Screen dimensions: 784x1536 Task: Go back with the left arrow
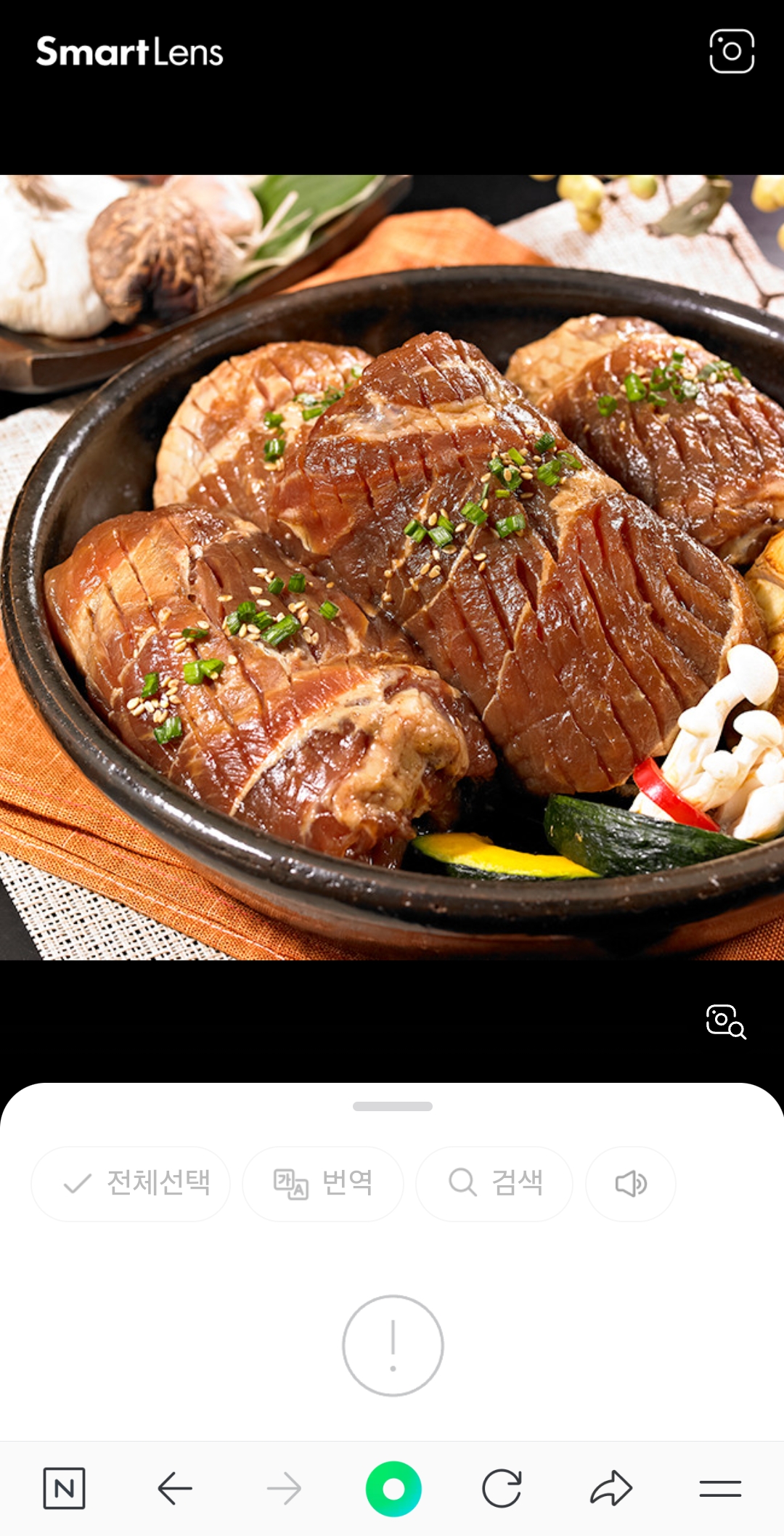point(175,1488)
